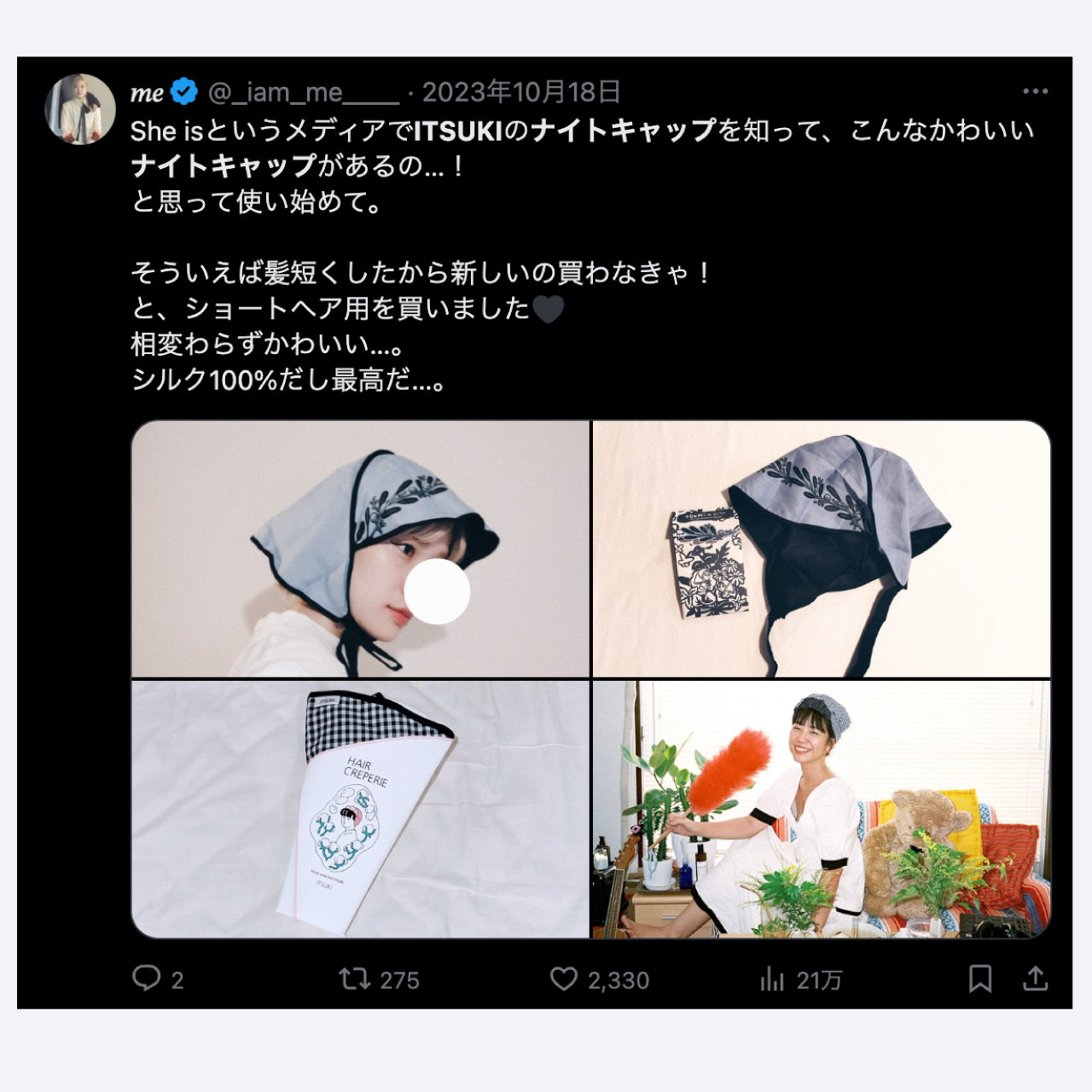Viewport: 1092px width, 1092px height.
Task: Open the @_iam_me____ handle link
Action: [x=303, y=92]
